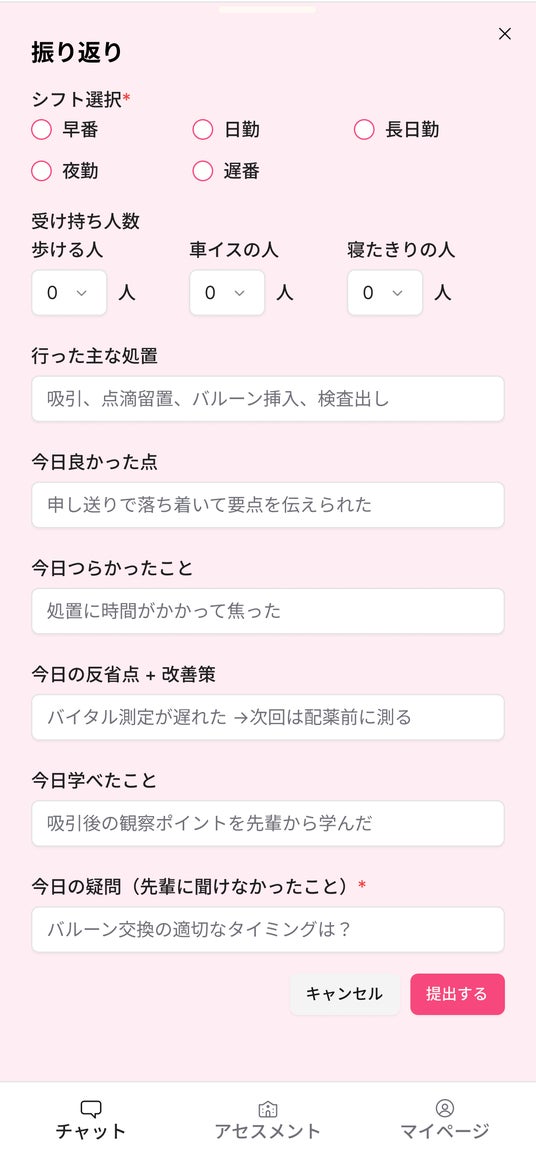This screenshot has width=536, height=1160.
Task: Open the アセスメント tab
Action: [268, 1120]
